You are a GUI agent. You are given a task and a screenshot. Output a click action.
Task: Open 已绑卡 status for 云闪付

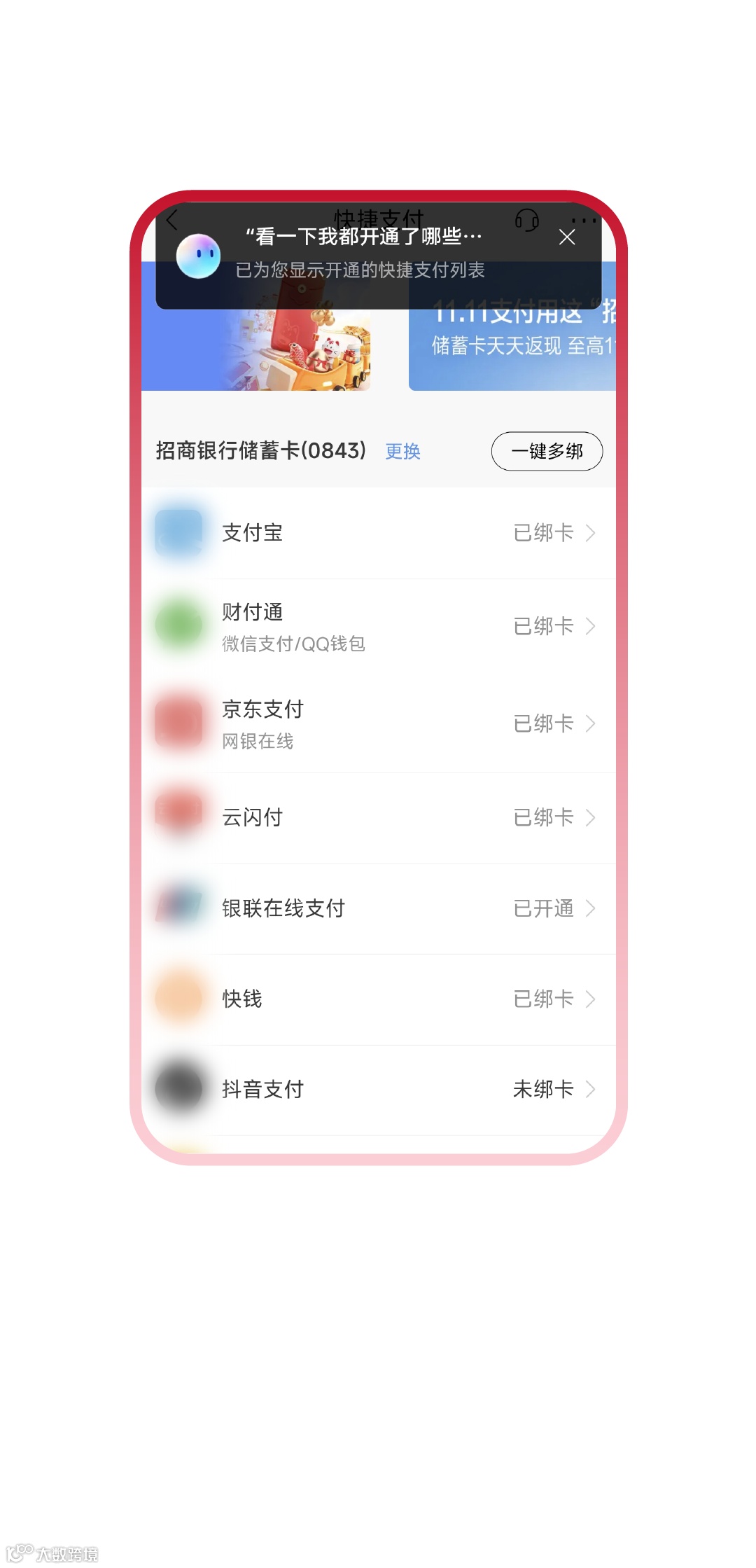(544, 817)
